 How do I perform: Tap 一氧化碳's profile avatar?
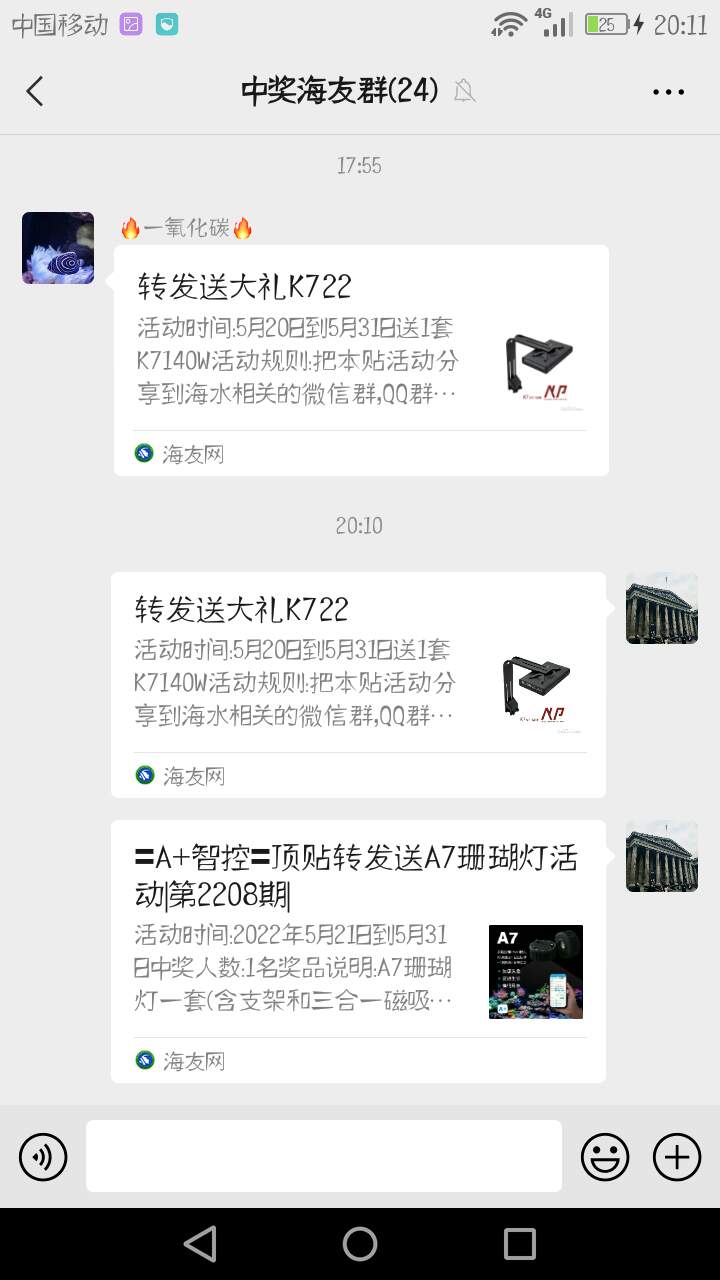(58, 248)
